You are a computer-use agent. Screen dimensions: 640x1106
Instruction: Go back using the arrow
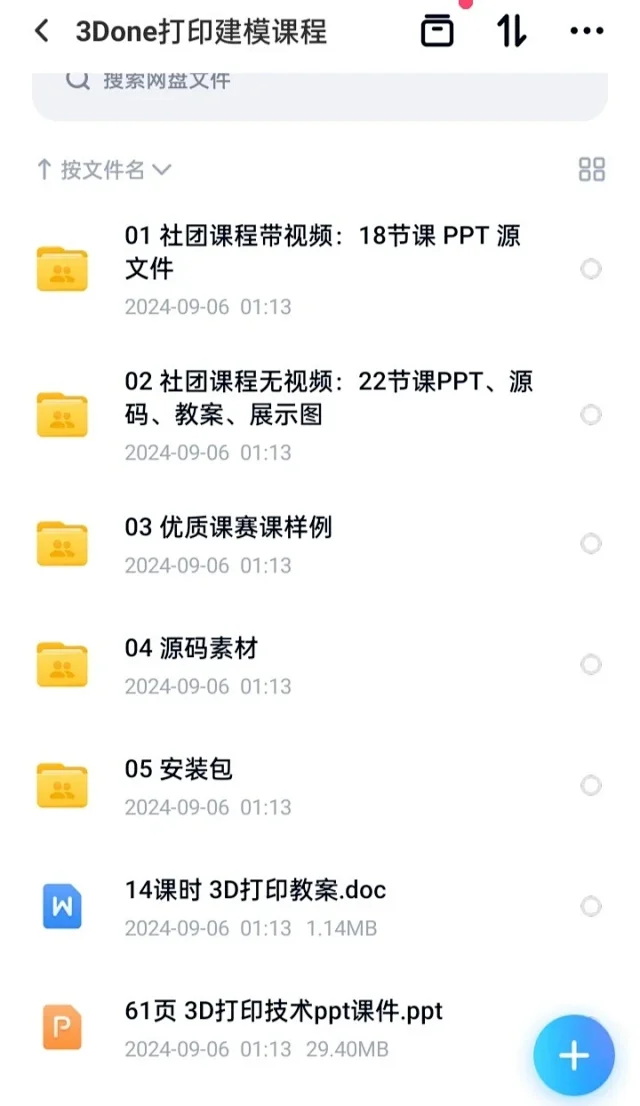coord(42,31)
